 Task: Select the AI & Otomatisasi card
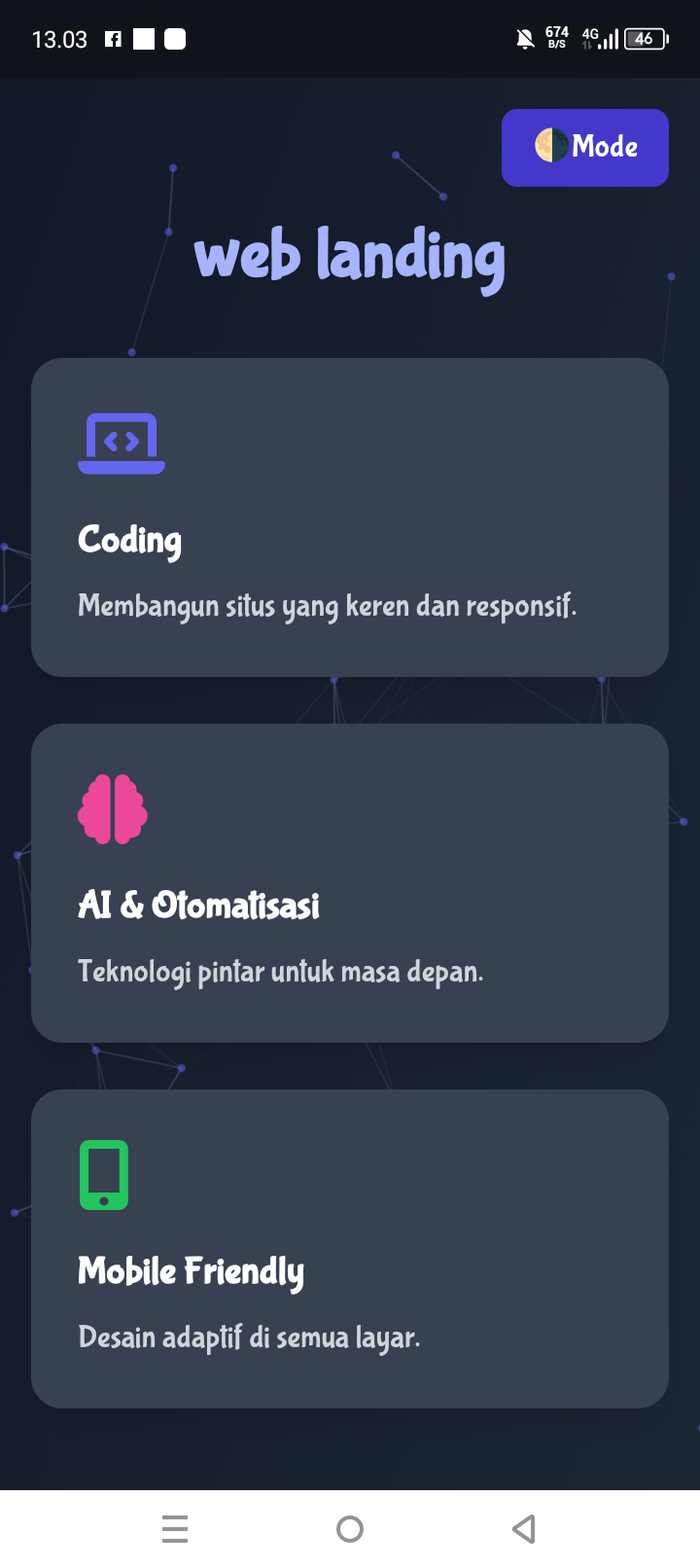pyautogui.click(x=350, y=883)
